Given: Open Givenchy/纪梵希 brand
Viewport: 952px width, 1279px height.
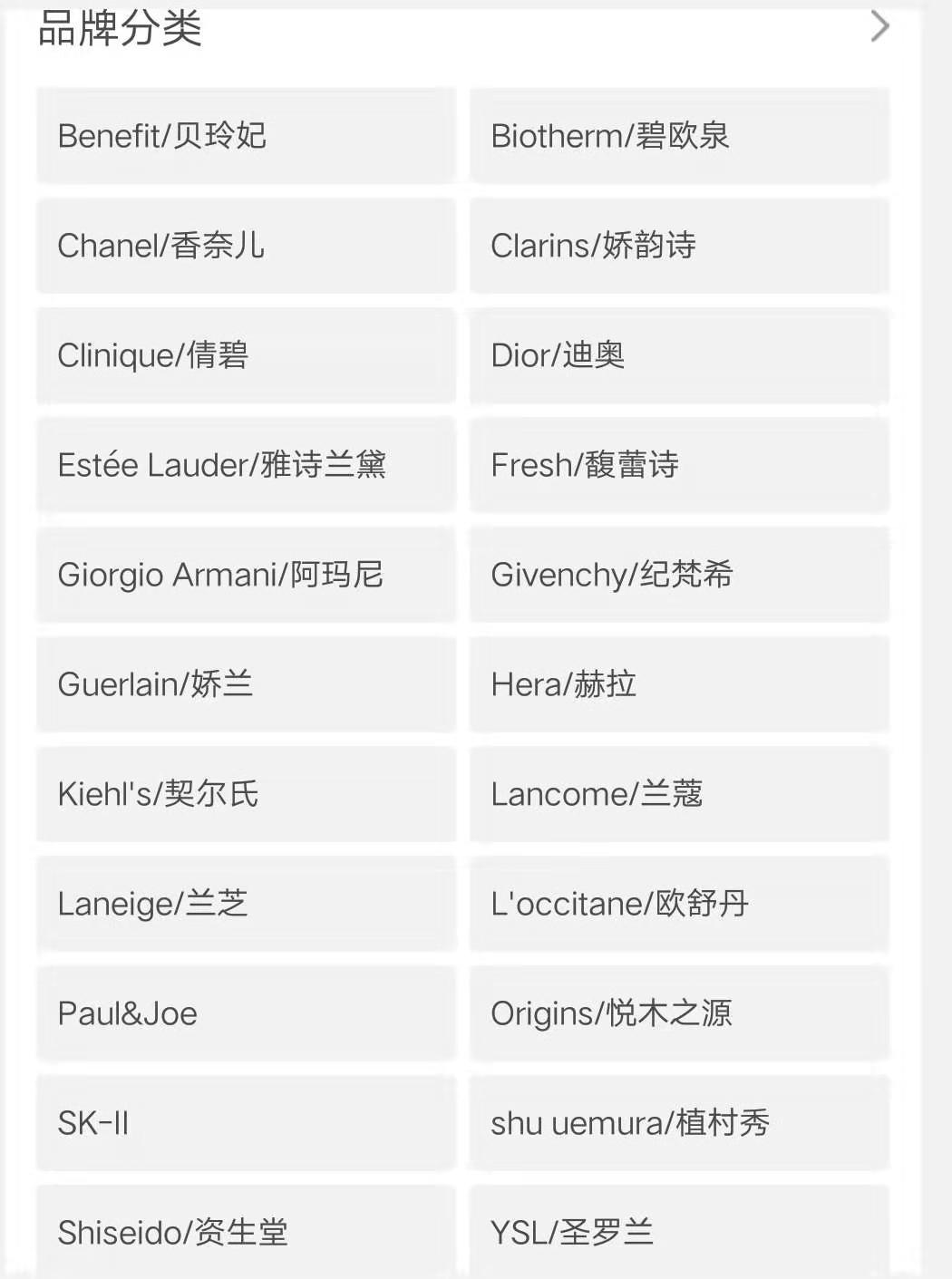Looking at the screenshot, I should coord(679,575).
